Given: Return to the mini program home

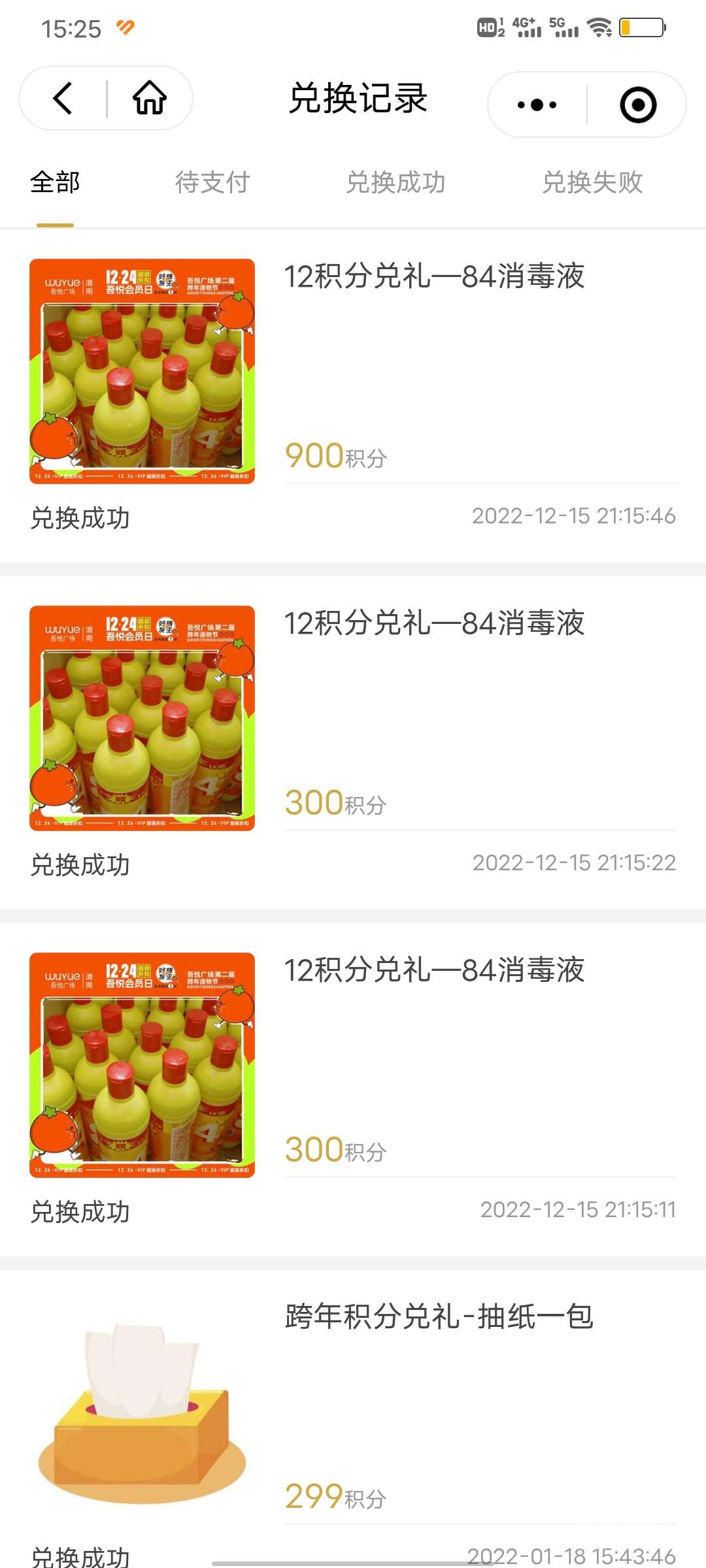Looking at the screenshot, I should pos(150,99).
